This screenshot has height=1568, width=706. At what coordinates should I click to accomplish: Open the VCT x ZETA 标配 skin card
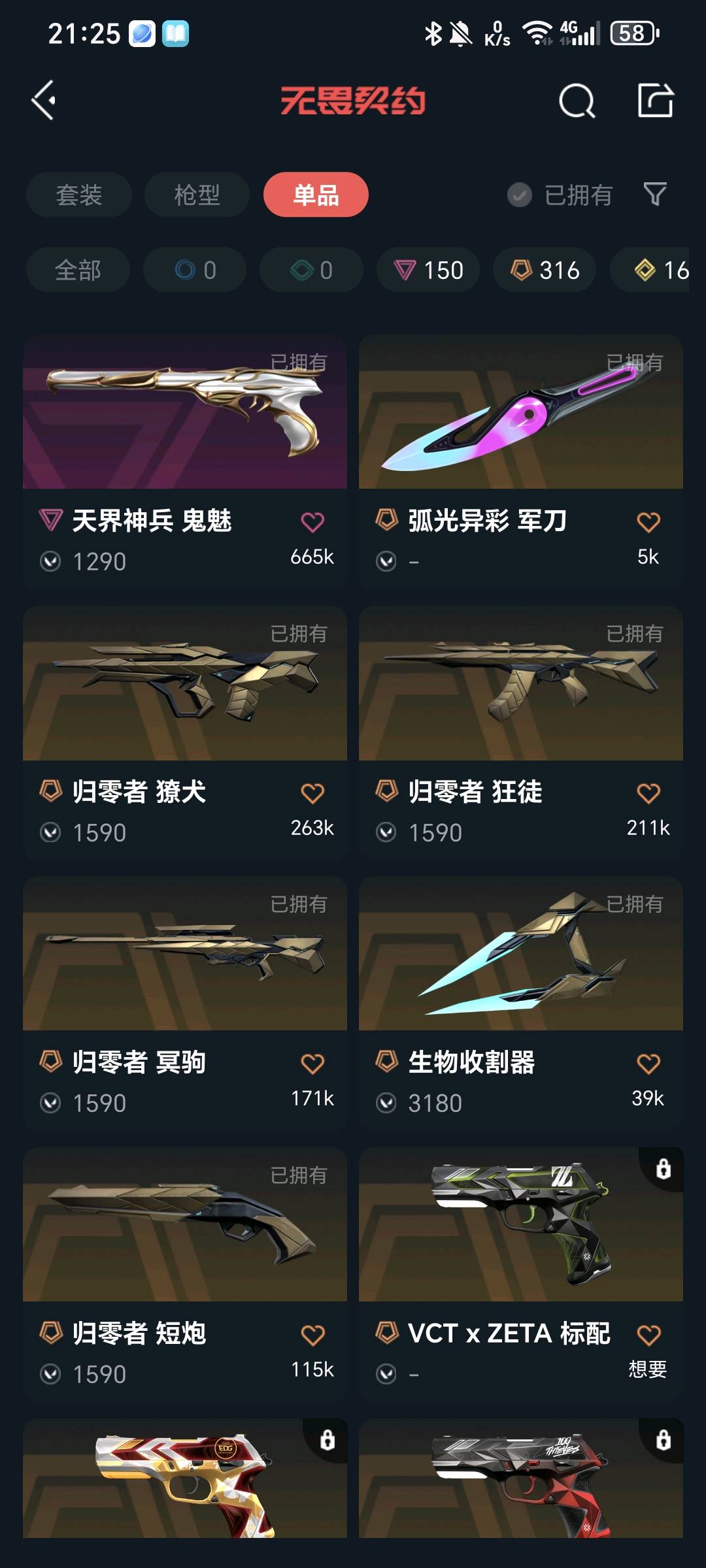pos(520,1225)
